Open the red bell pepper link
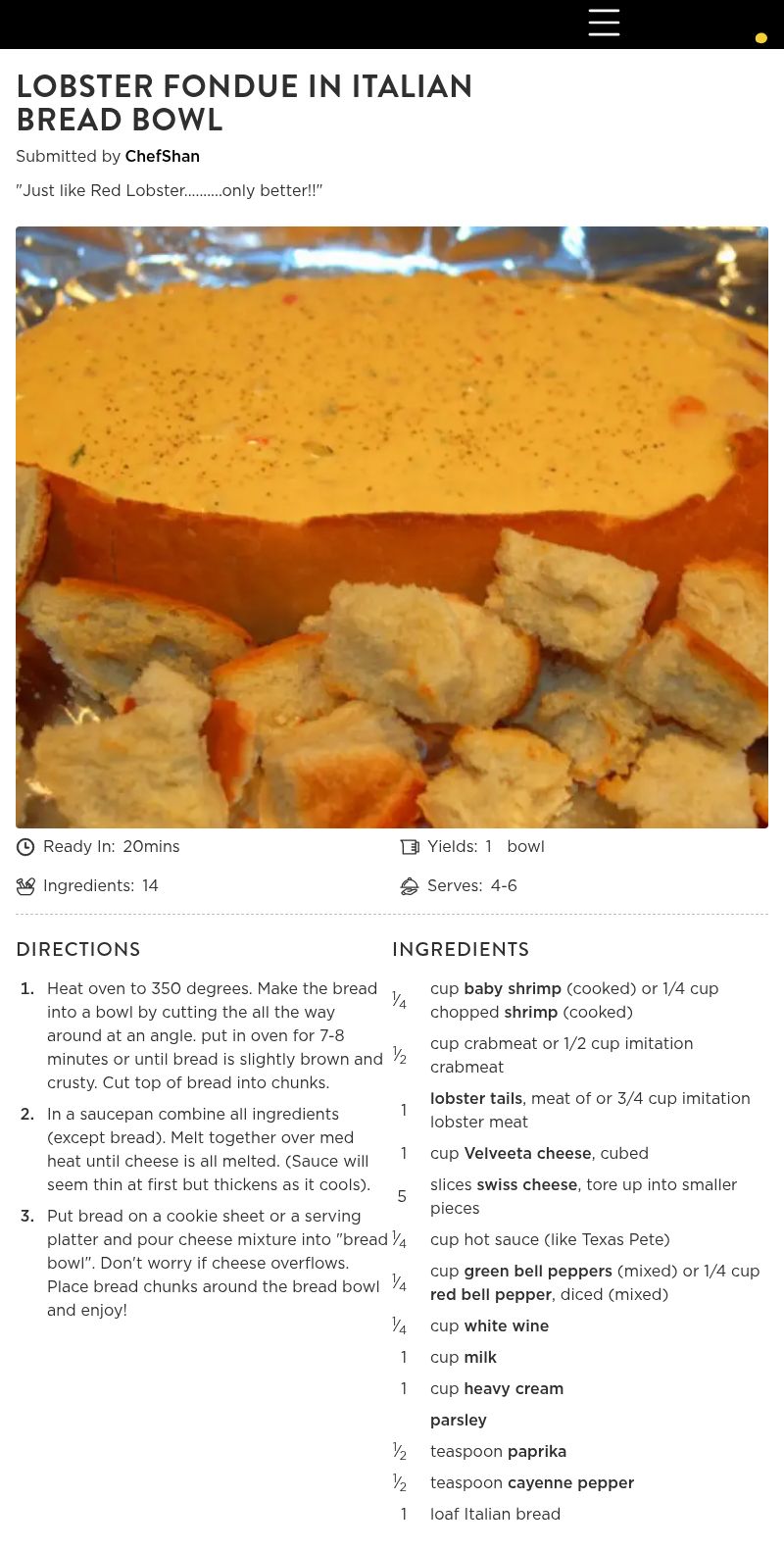This screenshot has height=1550, width=784. pos(491,1294)
